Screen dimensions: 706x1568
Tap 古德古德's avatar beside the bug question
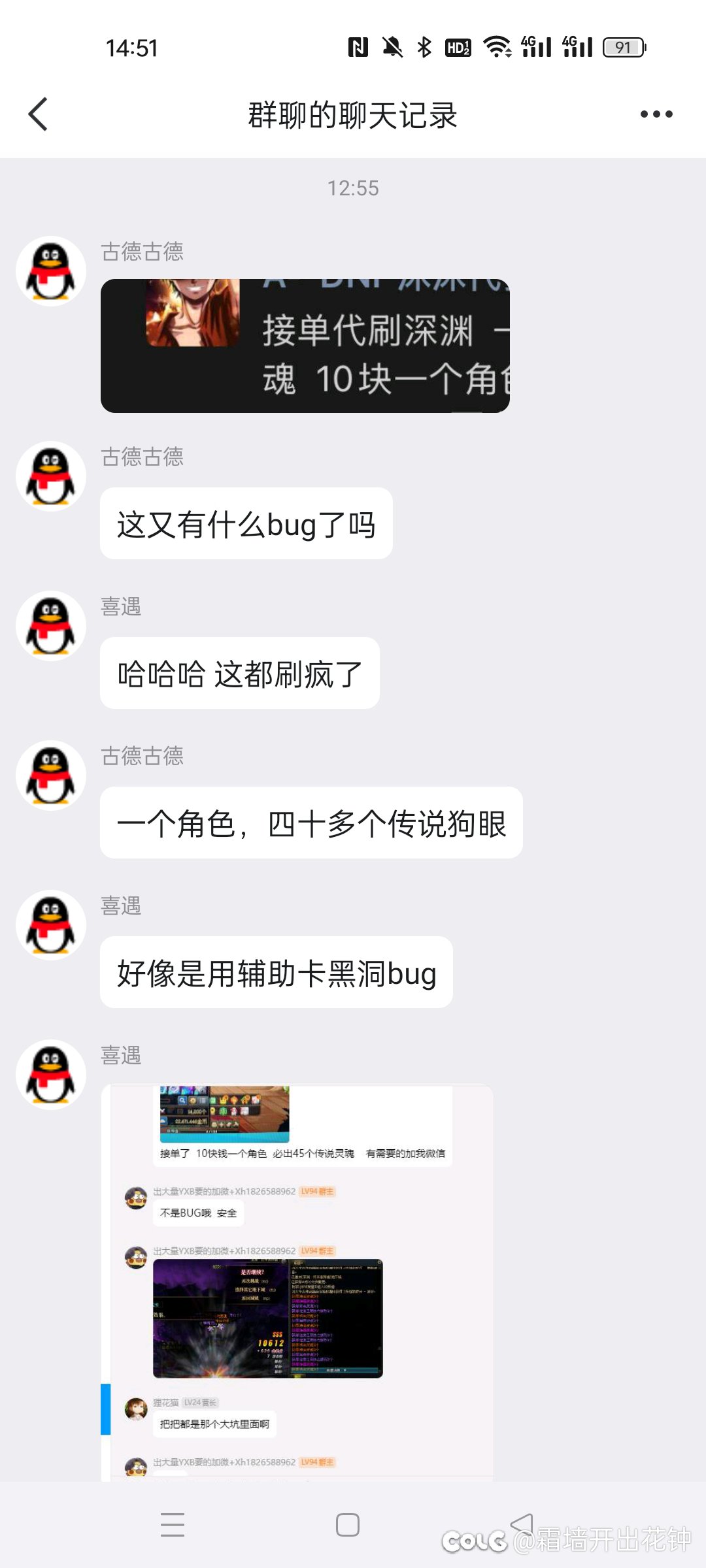coord(51,476)
